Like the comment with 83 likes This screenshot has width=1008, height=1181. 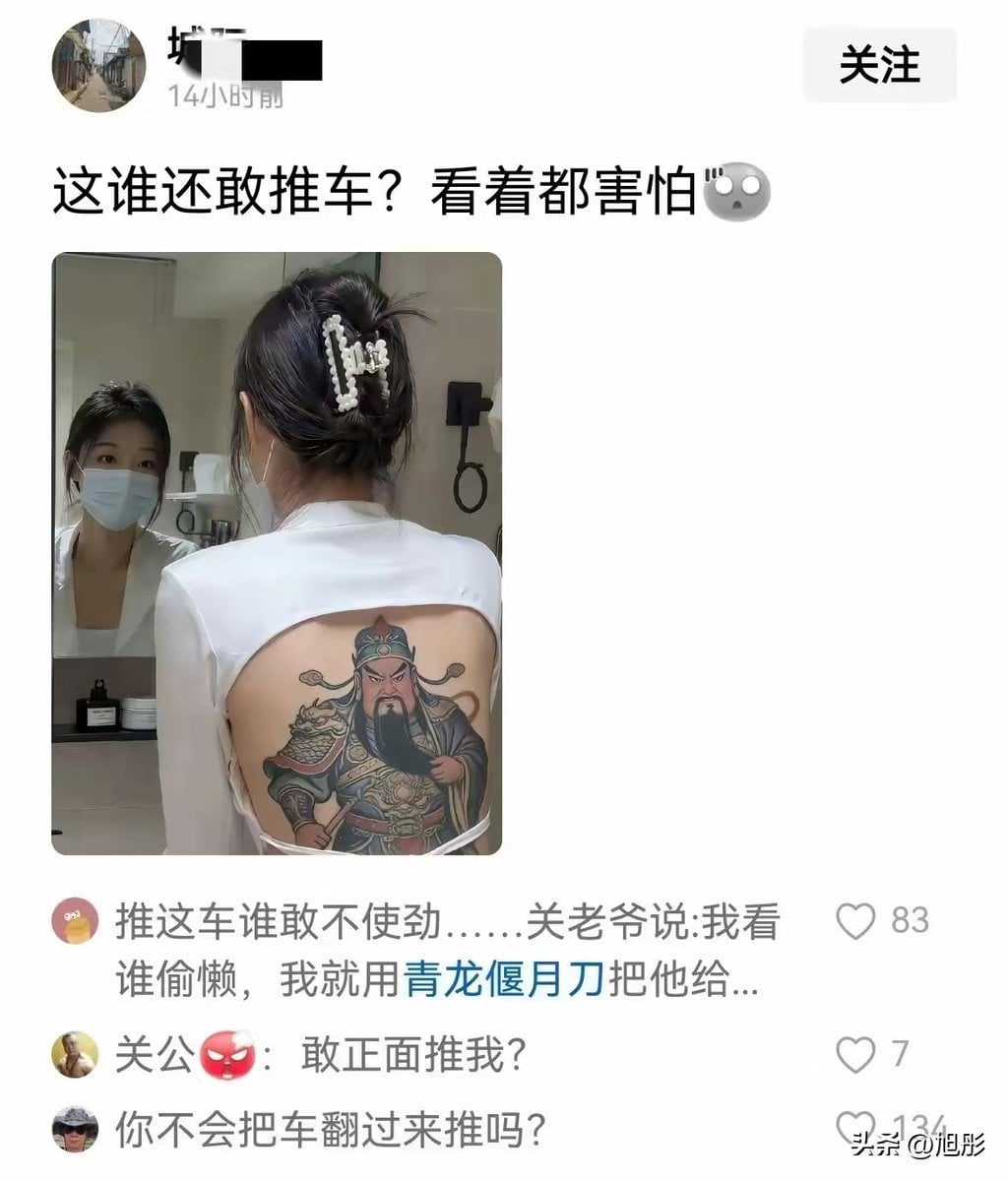click(854, 921)
